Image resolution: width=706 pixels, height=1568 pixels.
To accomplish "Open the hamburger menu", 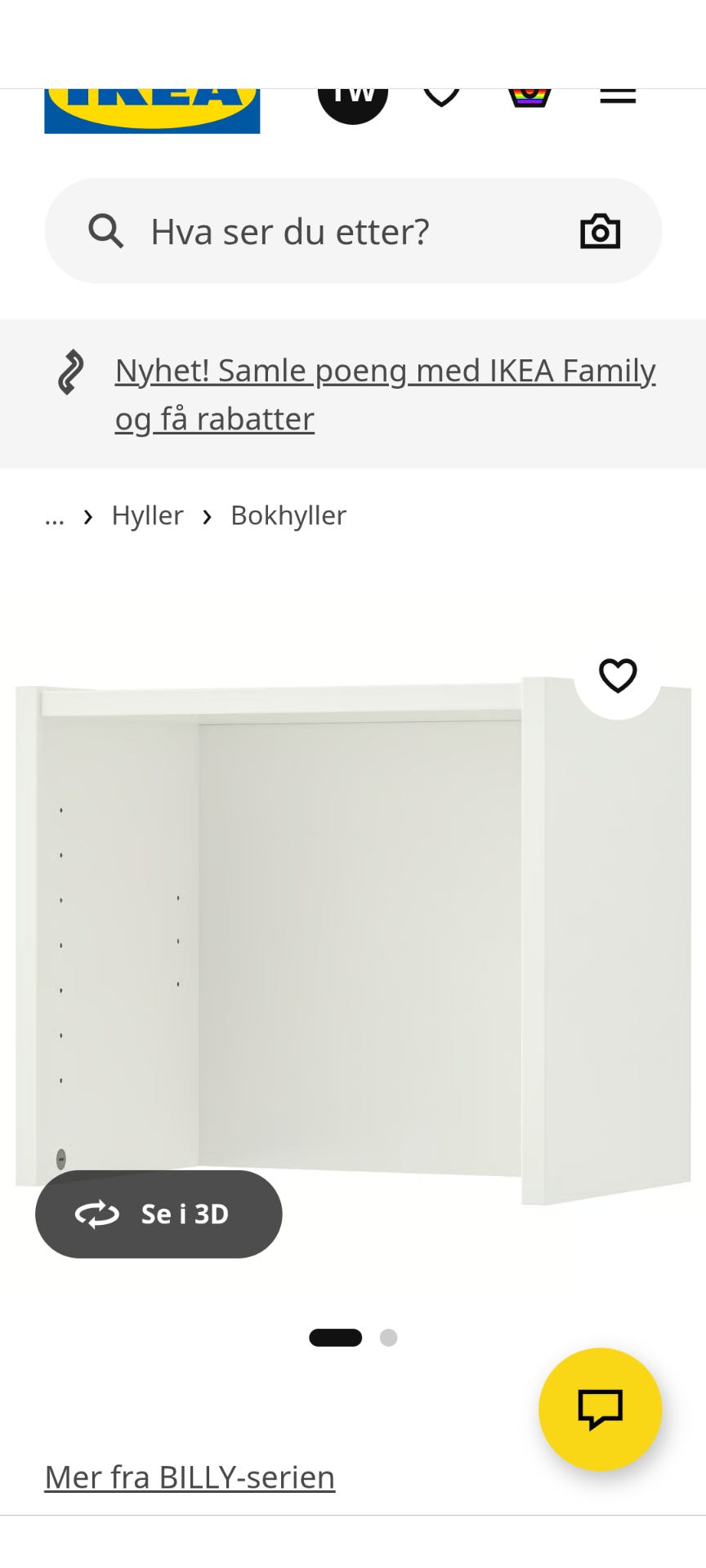I will [618, 96].
